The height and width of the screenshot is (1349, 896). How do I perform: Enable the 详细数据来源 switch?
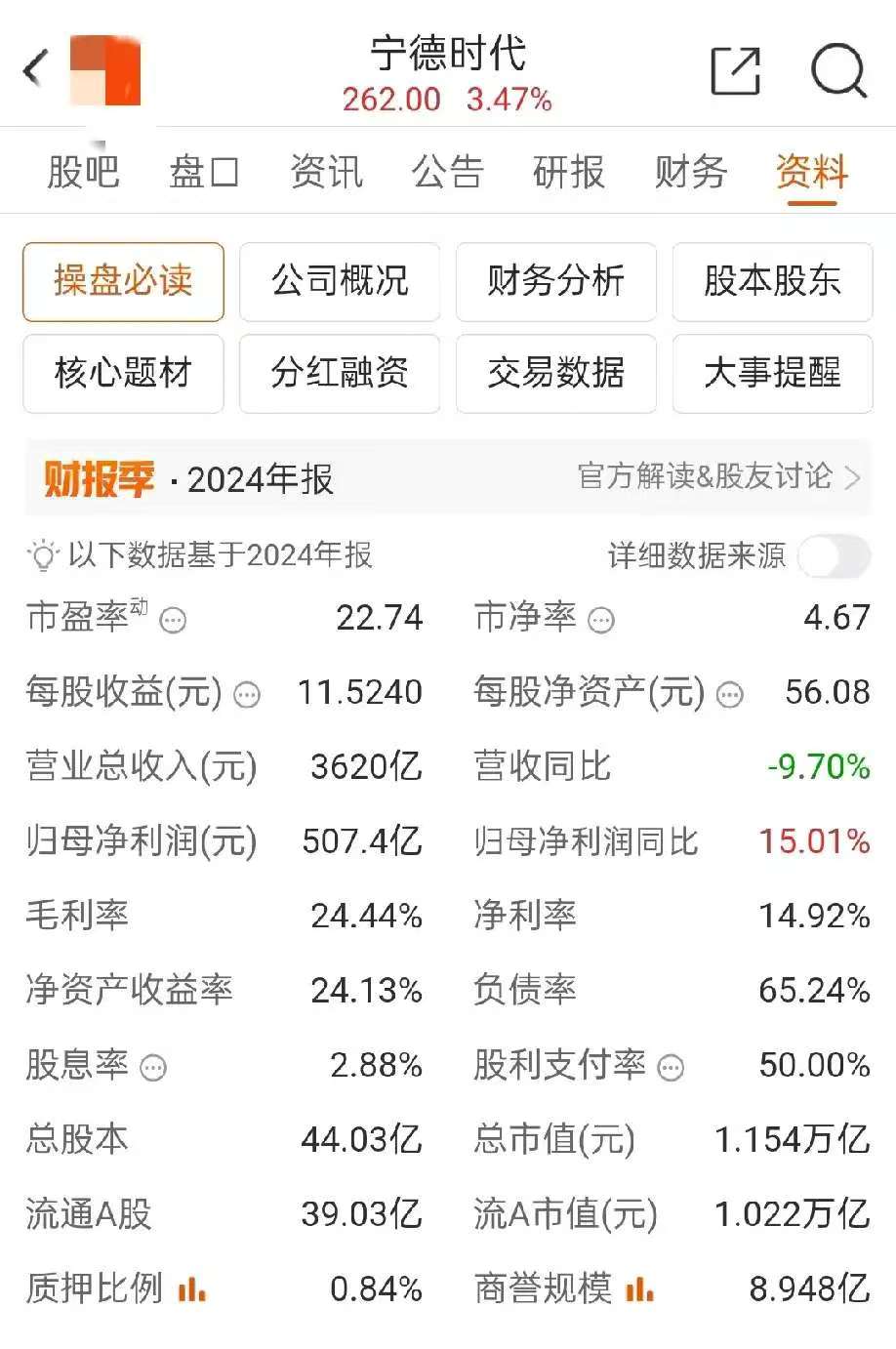(835, 554)
